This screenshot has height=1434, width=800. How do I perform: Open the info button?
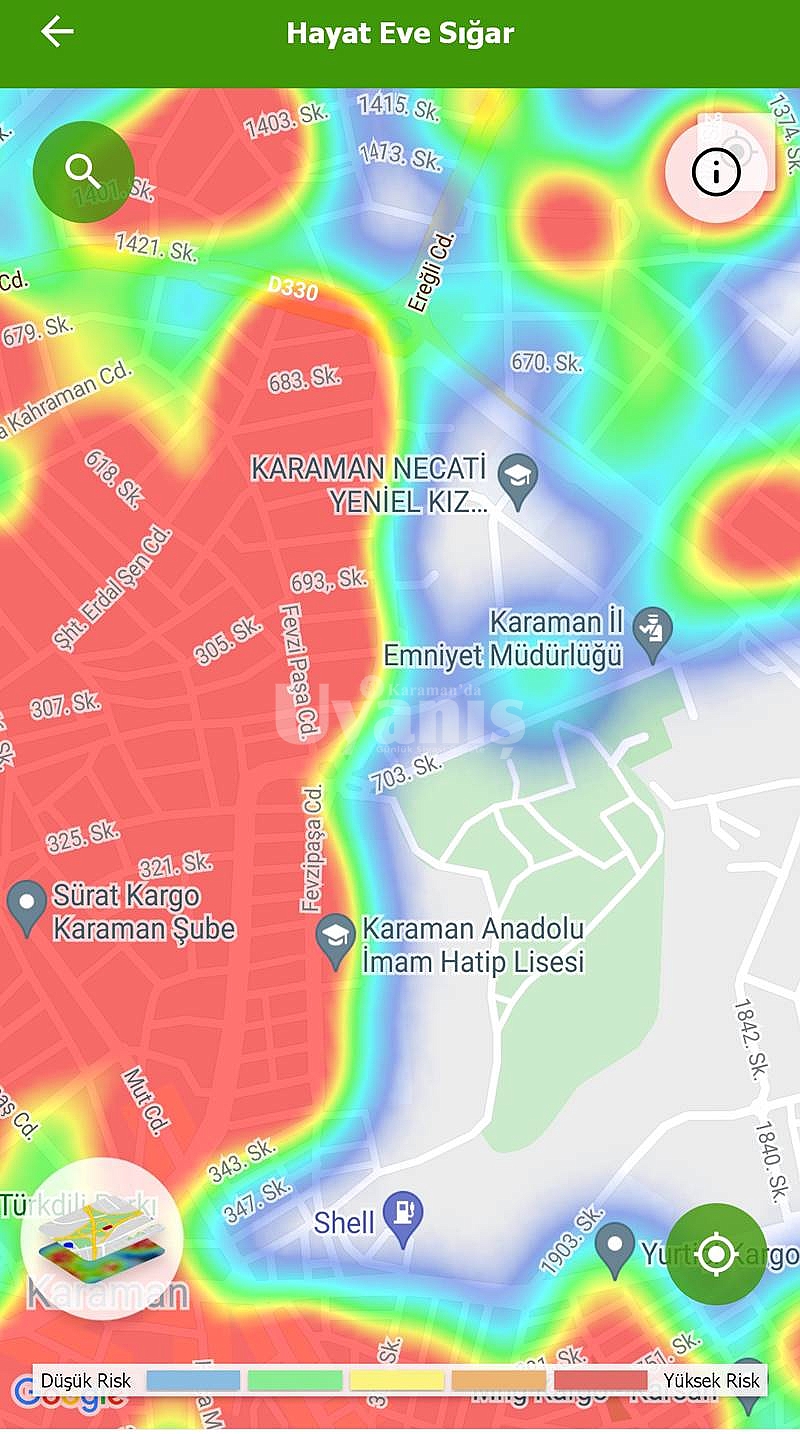pos(716,172)
